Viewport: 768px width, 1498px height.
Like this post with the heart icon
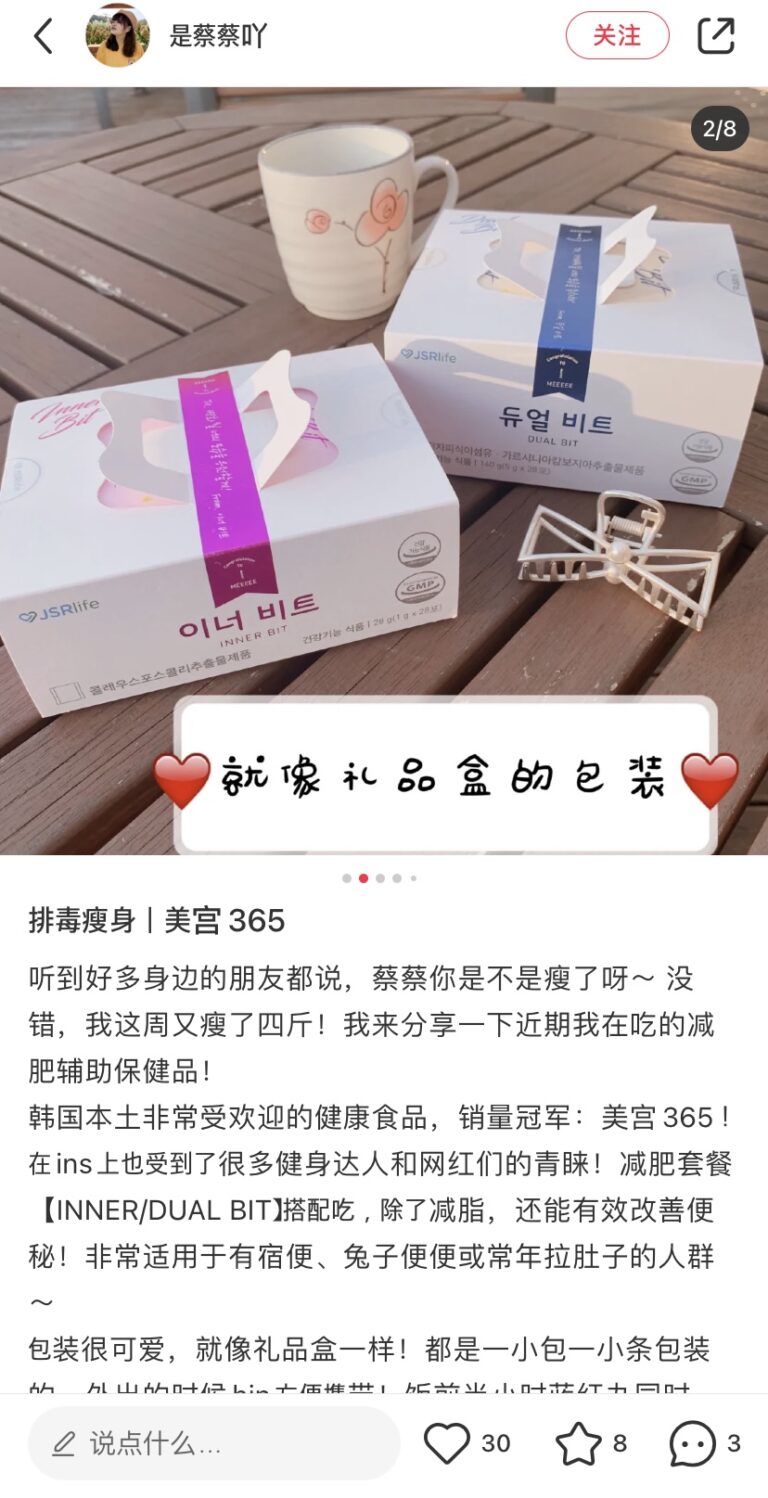[x=447, y=1443]
